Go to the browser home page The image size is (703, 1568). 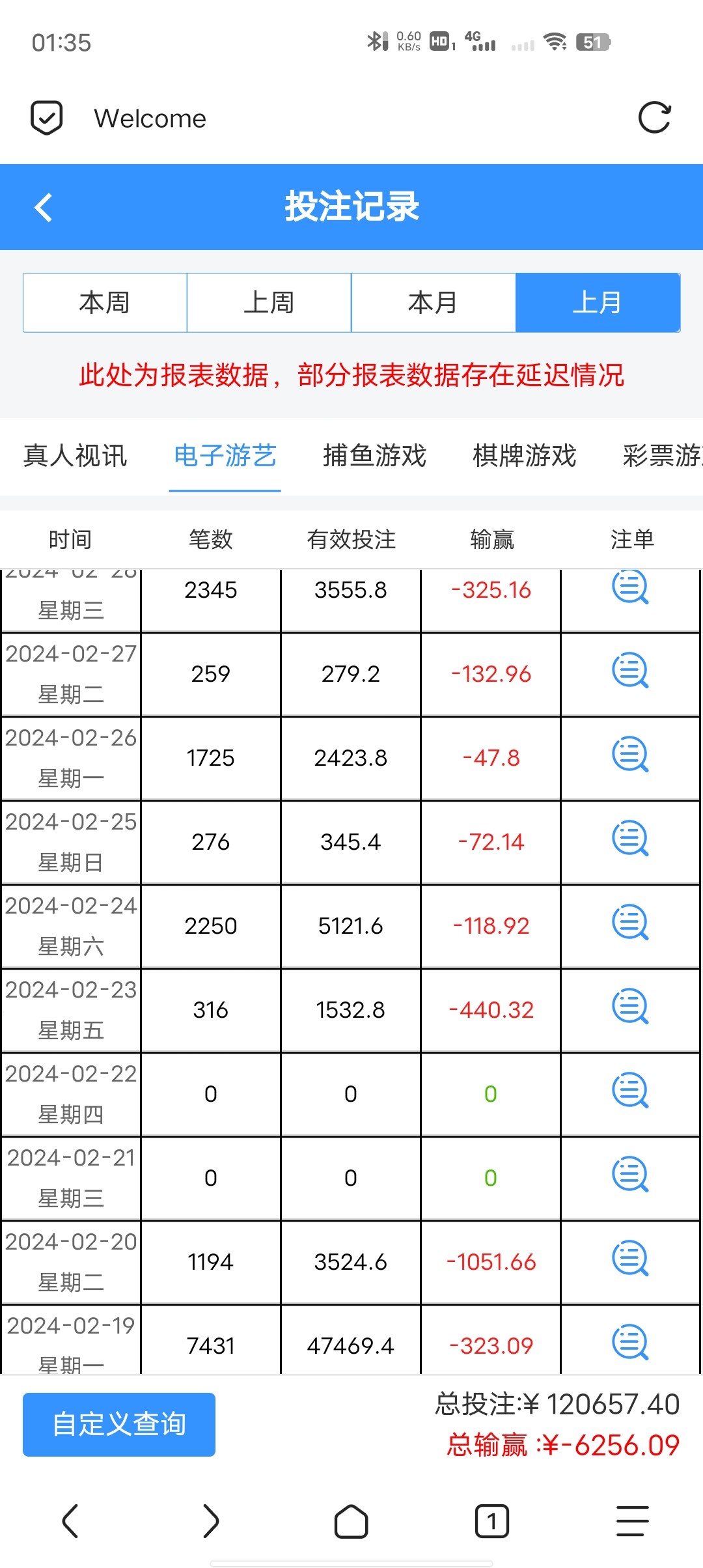pyautogui.click(x=351, y=1521)
